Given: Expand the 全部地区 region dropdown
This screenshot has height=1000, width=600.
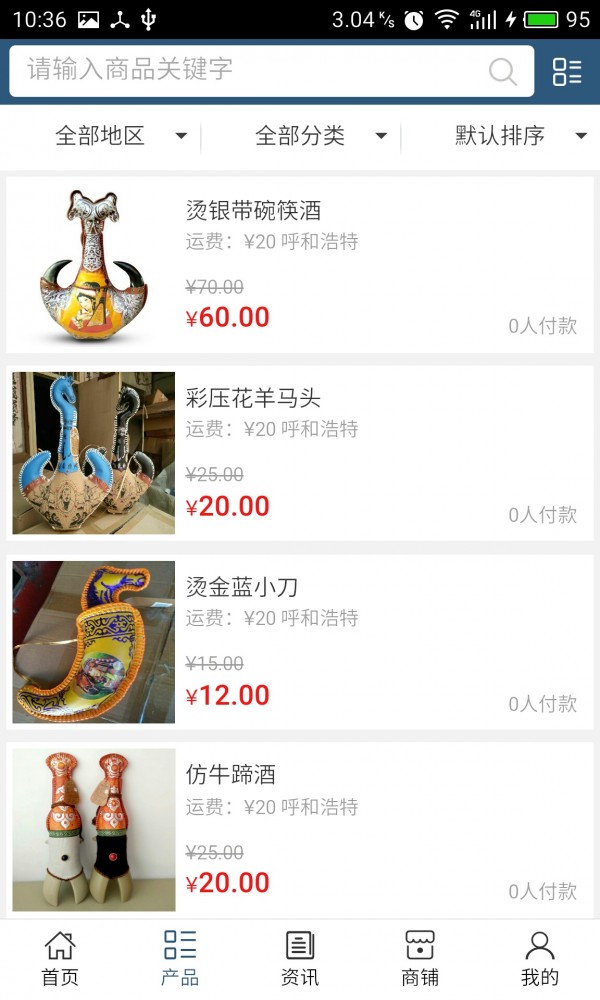Looking at the screenshot, I should (120, 136).
